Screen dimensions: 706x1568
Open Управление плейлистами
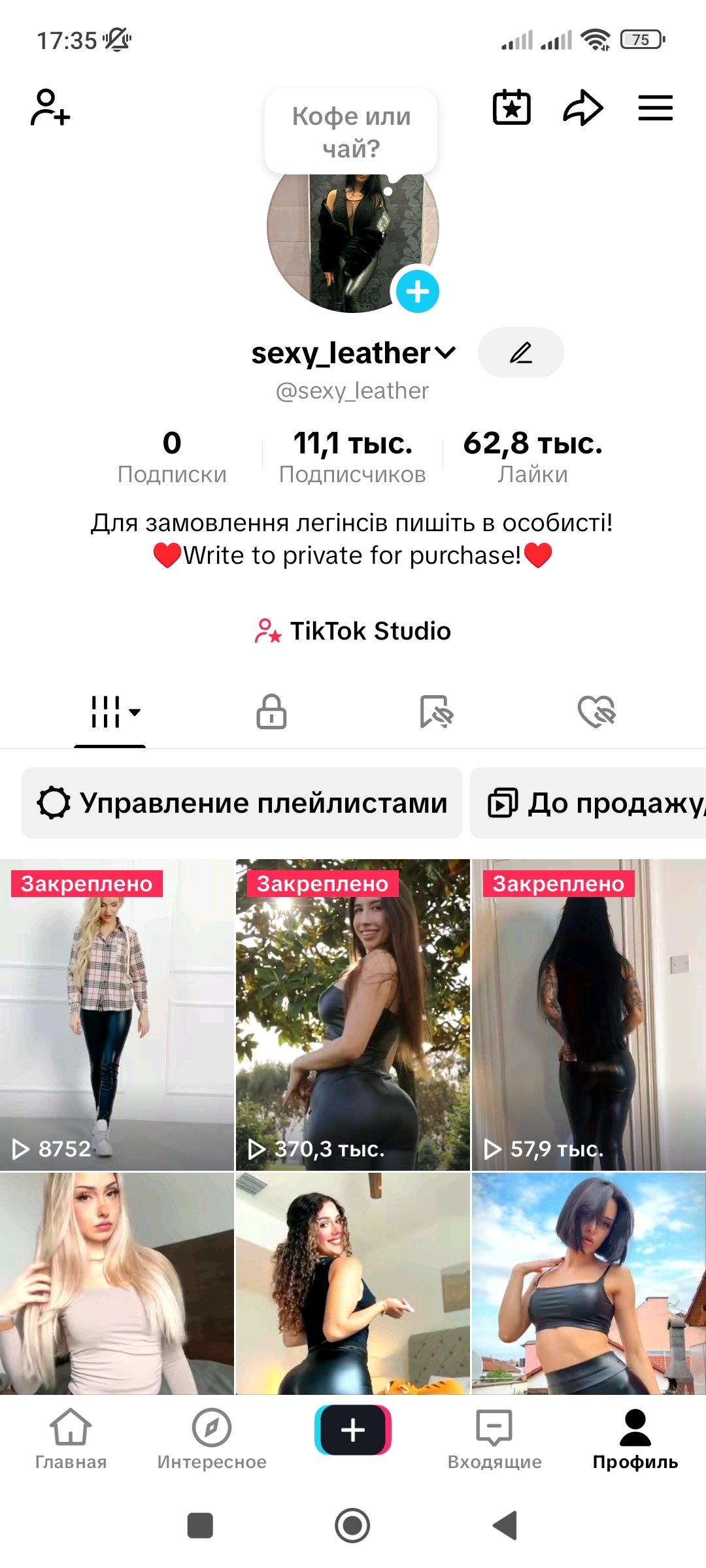point(242,803)
